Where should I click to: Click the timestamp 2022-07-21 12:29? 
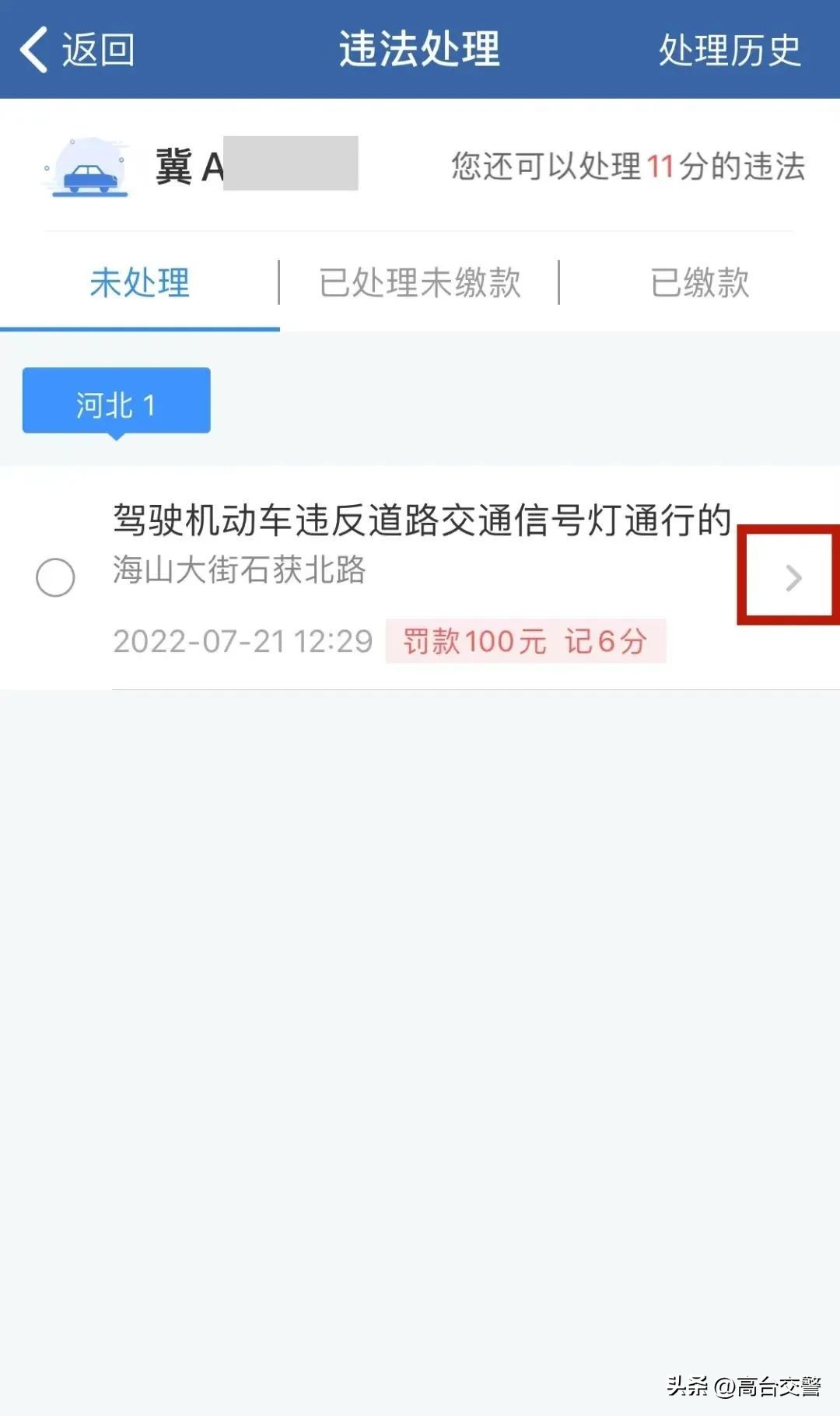pos(243,640)
